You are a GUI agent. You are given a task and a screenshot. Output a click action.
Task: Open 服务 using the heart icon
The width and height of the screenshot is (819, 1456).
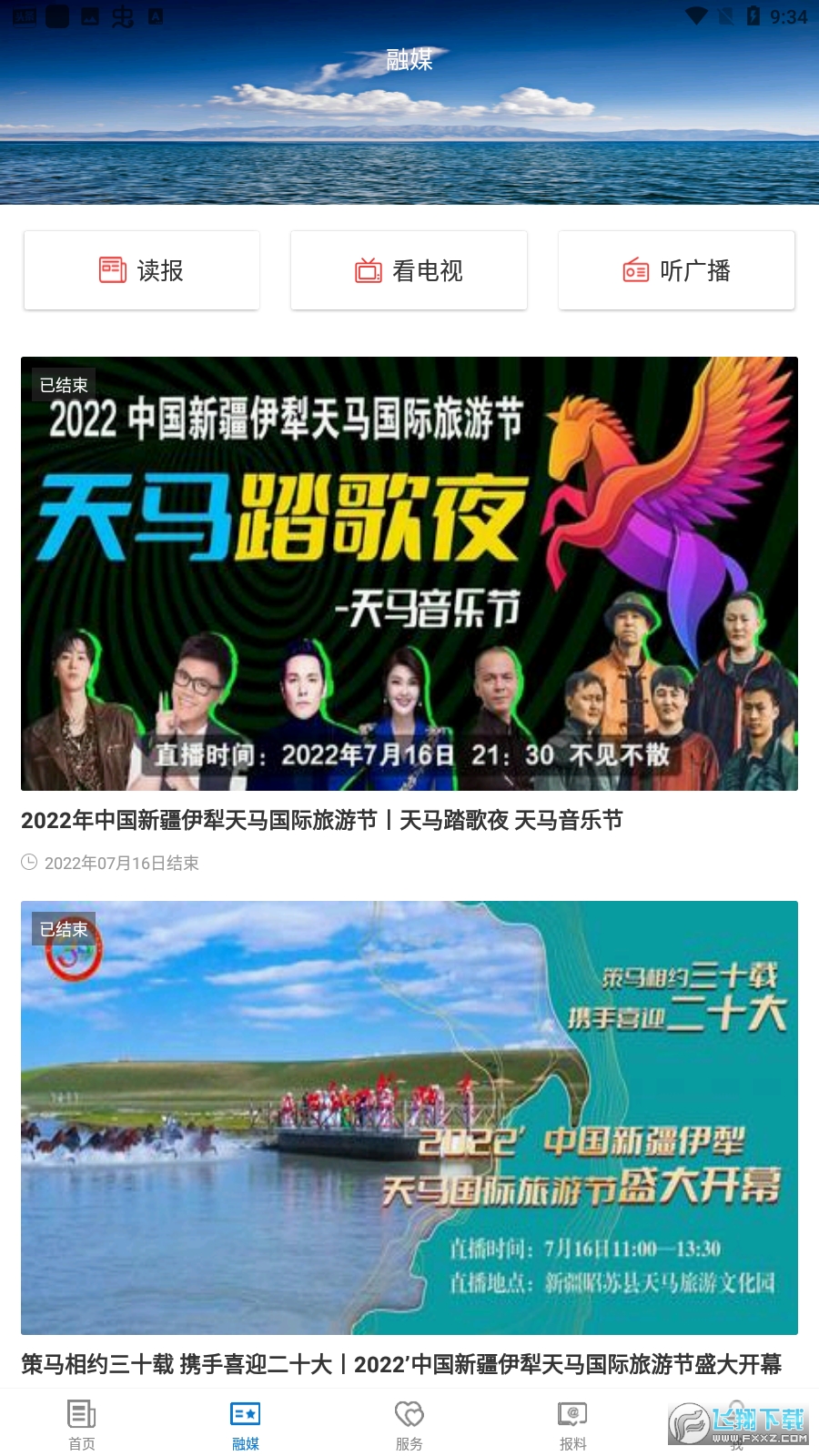(409, 1413)
